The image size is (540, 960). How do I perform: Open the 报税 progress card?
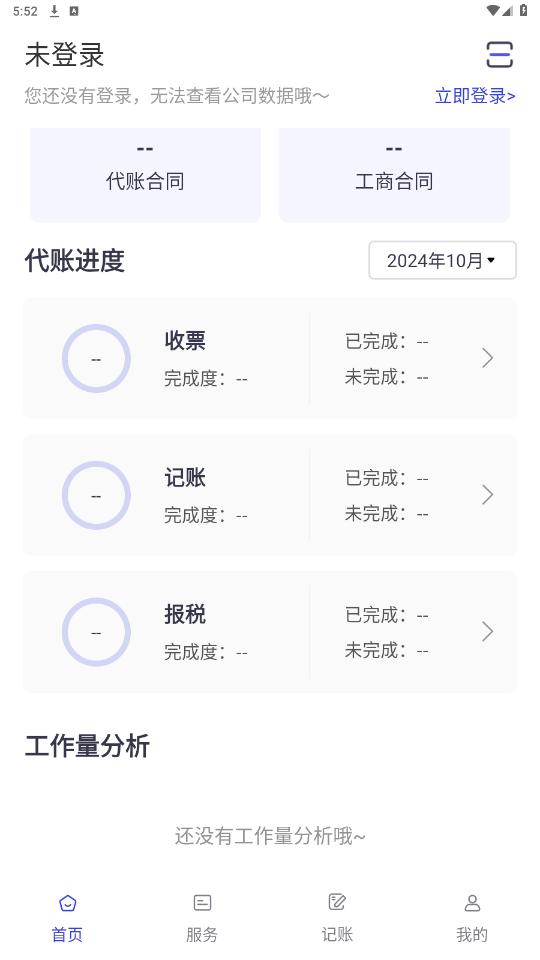270,632
